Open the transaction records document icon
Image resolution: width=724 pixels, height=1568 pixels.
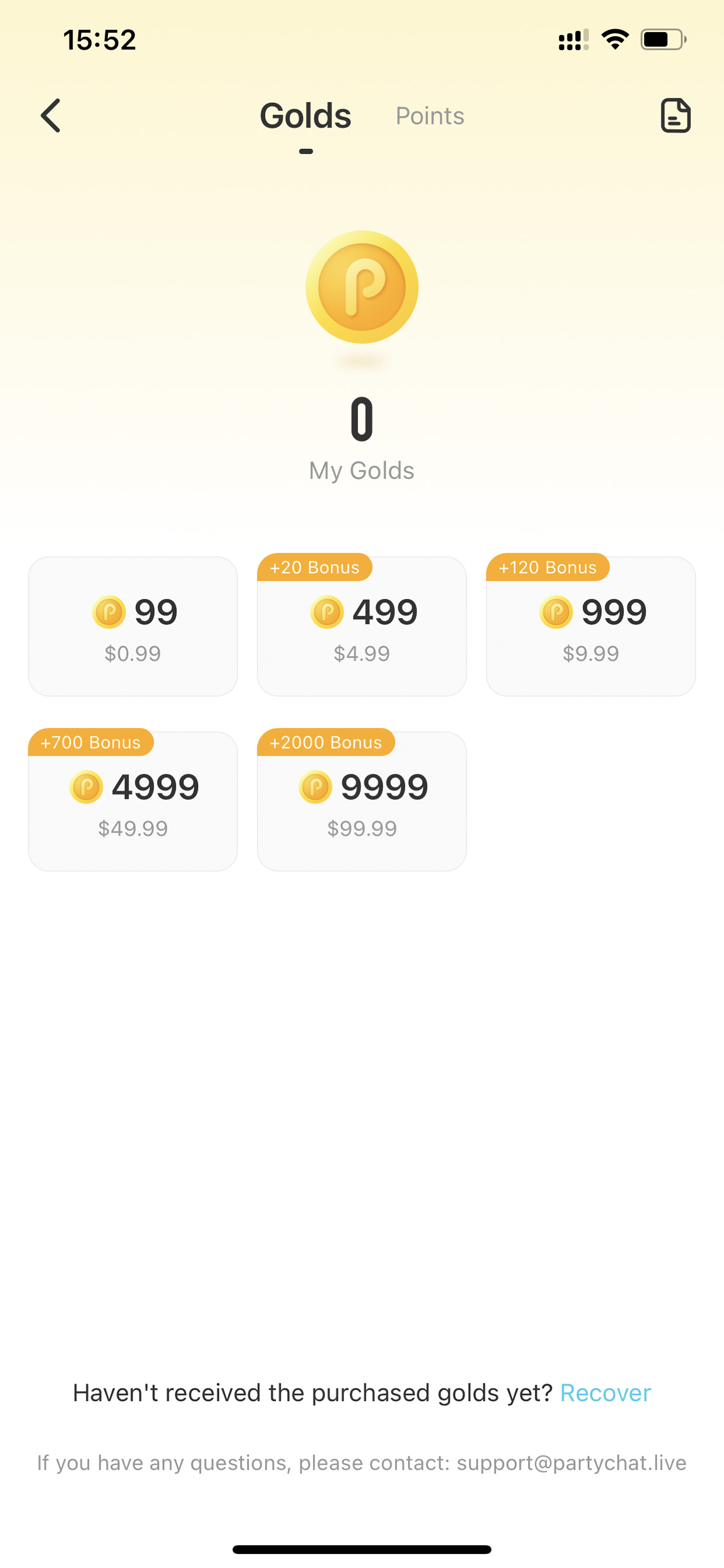[676, 115]
